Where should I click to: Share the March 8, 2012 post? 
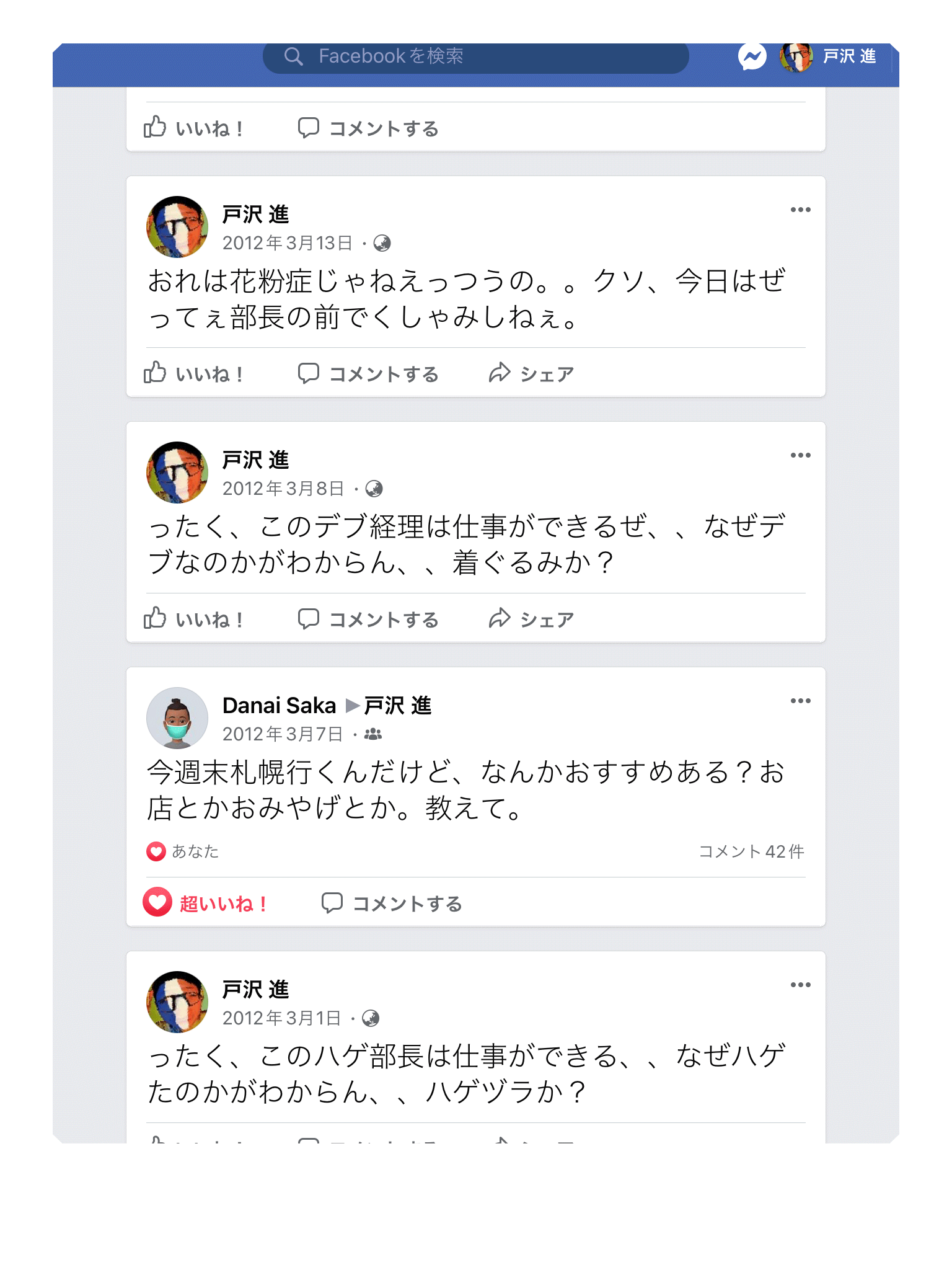coord(531,619)
